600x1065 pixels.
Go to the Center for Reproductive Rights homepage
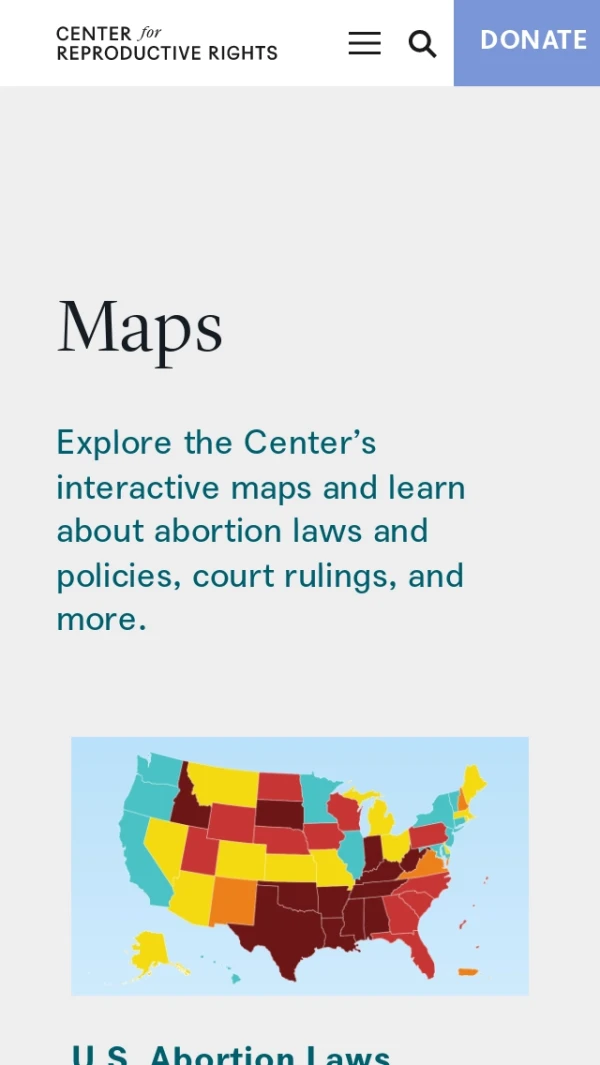tap(167, 43)
